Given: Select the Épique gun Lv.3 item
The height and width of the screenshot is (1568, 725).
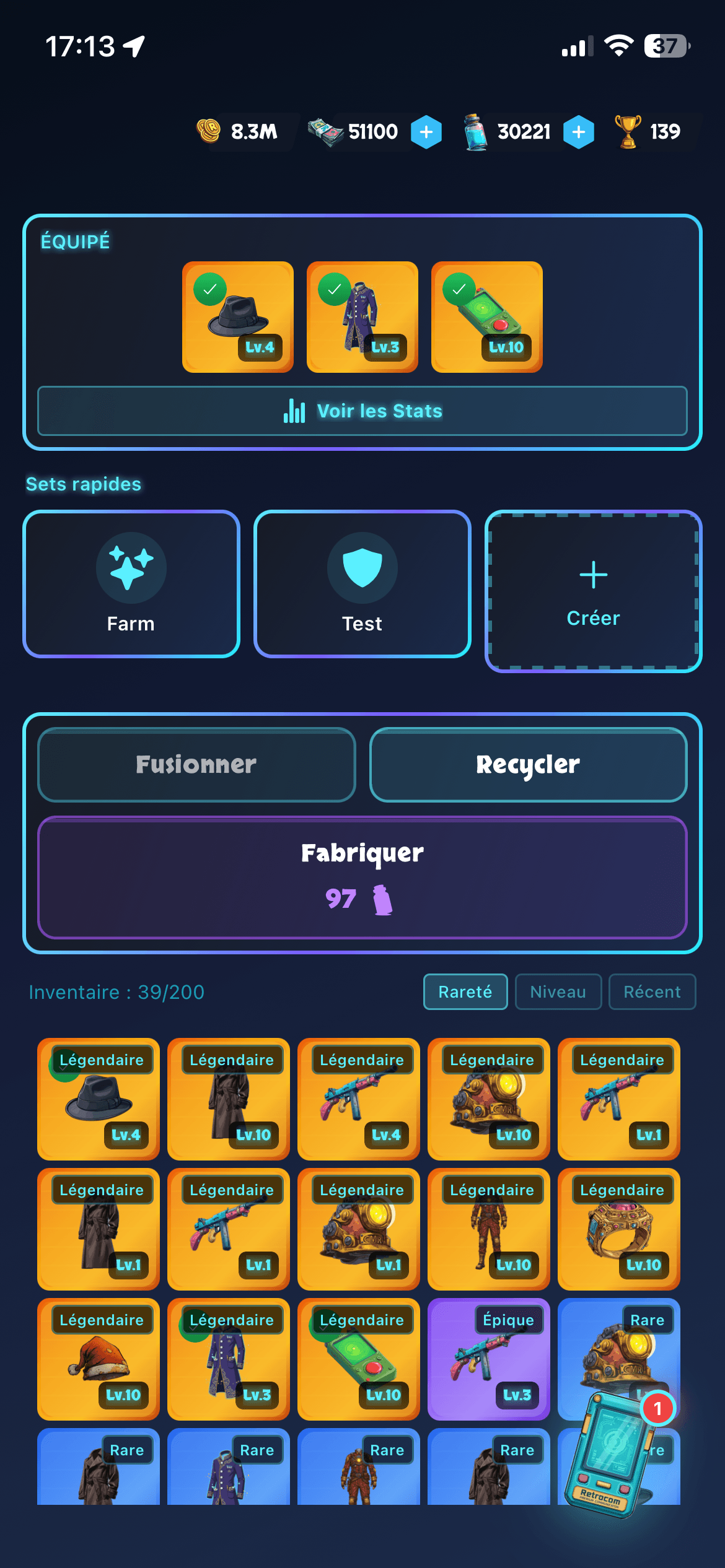Looking at the screenshot, I should (x=488, y=1359).
